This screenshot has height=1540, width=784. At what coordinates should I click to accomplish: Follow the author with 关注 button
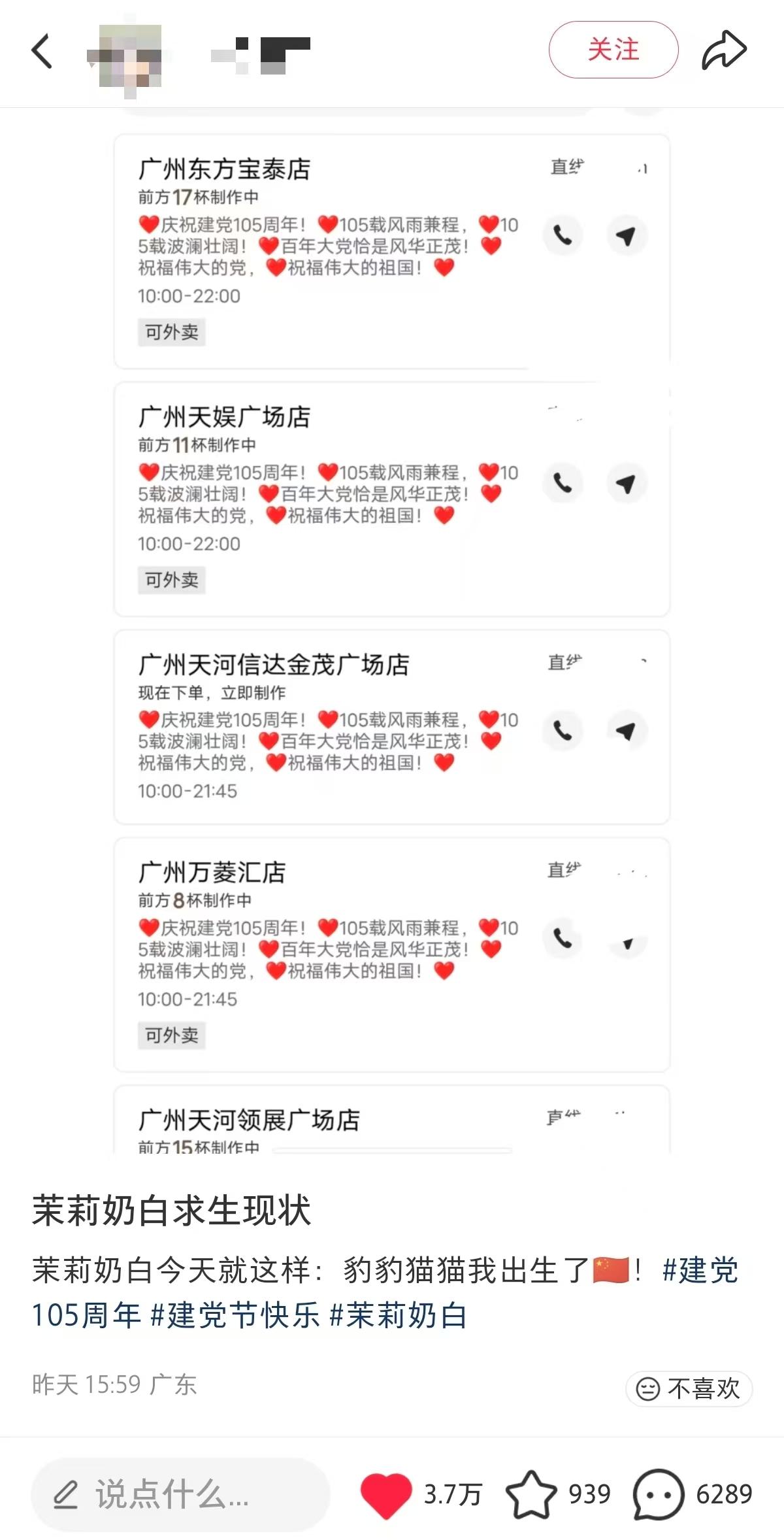coord(613,50)
